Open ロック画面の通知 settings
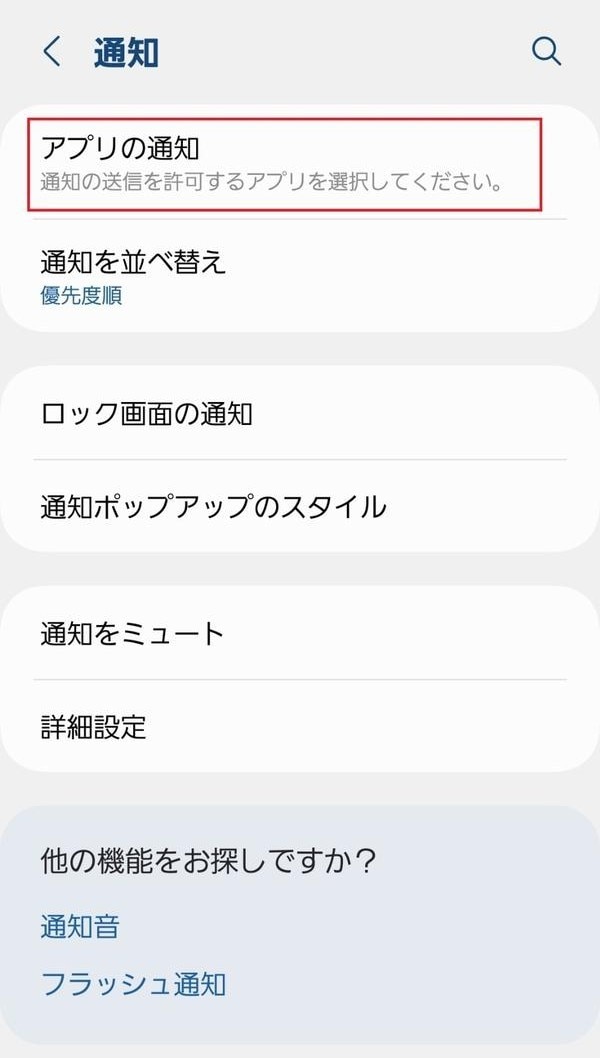The image size is (600, 1058). point(285,413)
